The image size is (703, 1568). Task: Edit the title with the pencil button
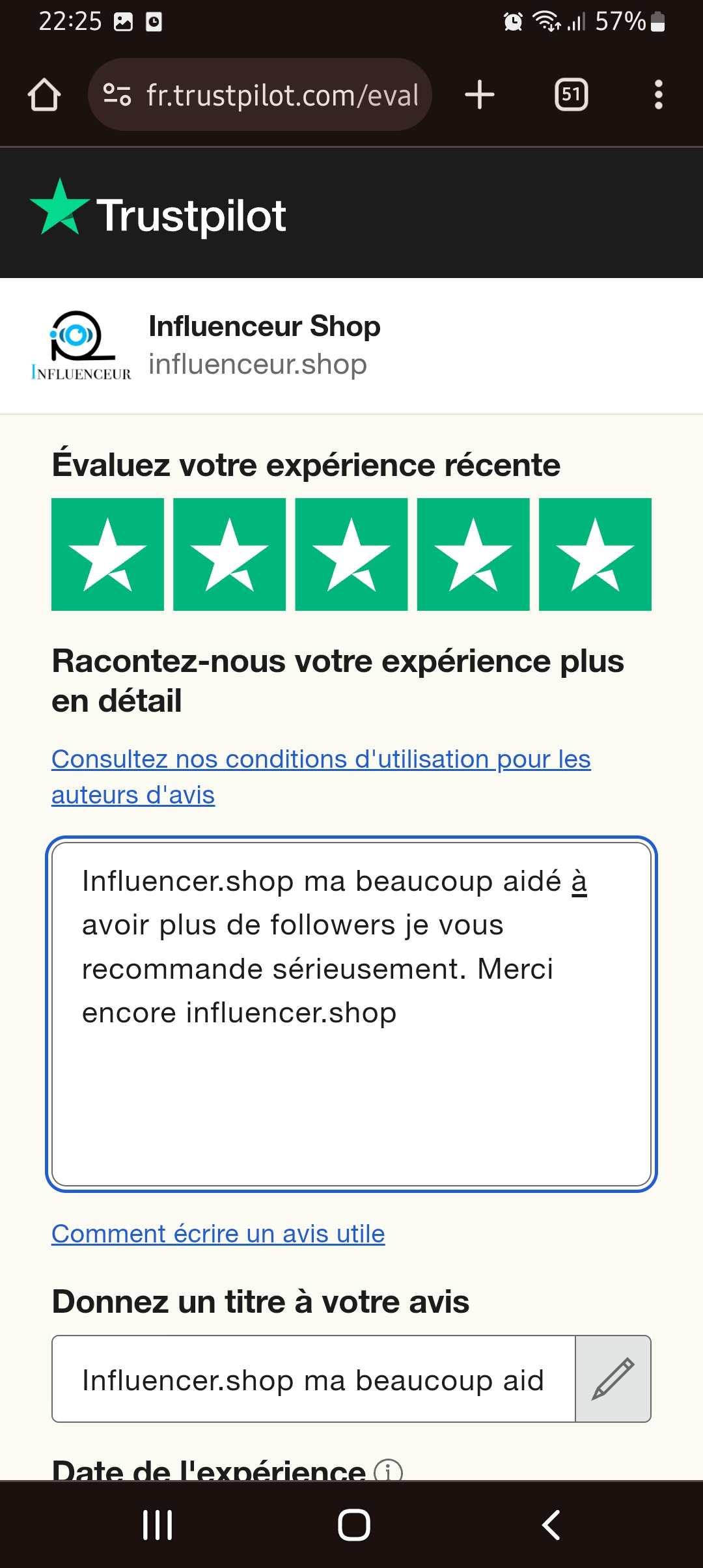(x=613, y=1379)
